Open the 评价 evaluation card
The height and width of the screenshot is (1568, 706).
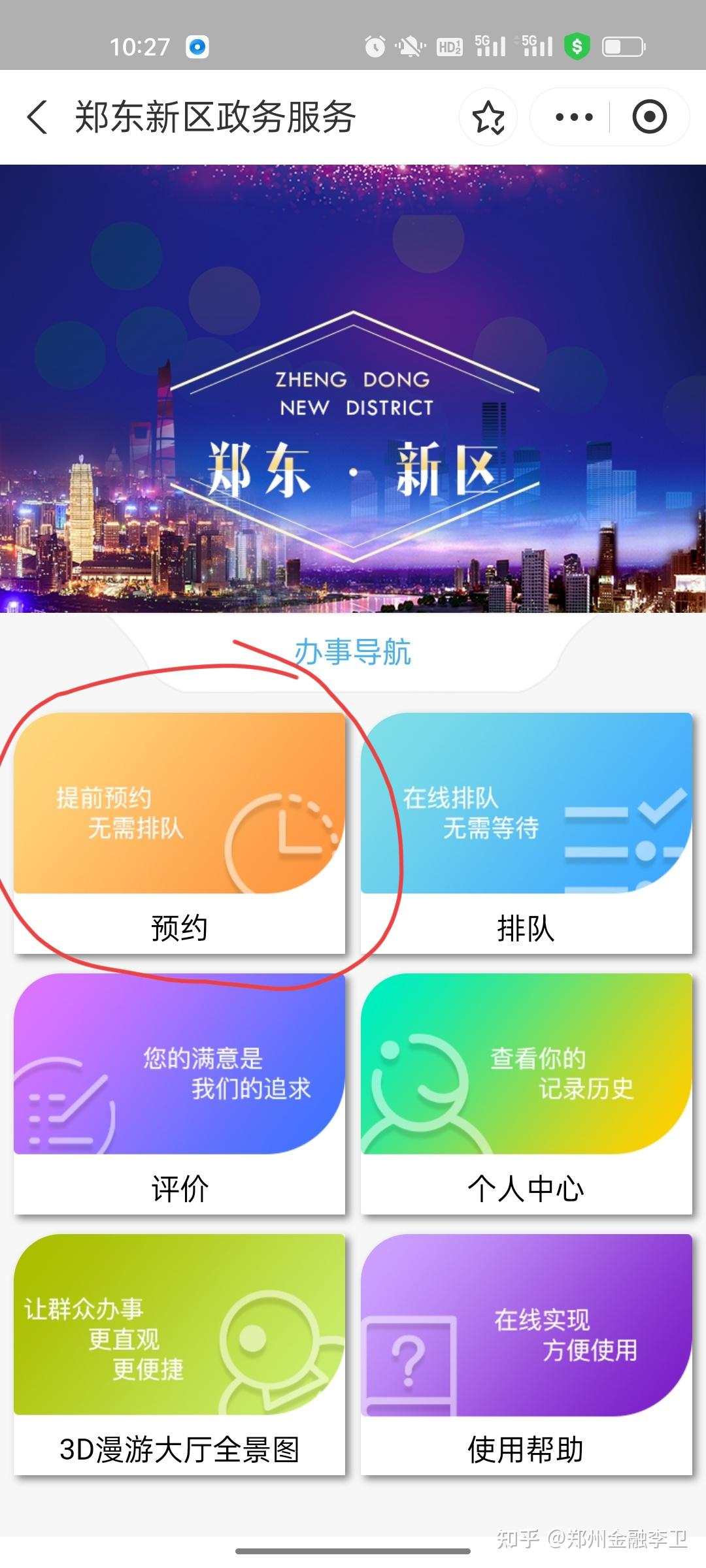[x=180, y=1094]
